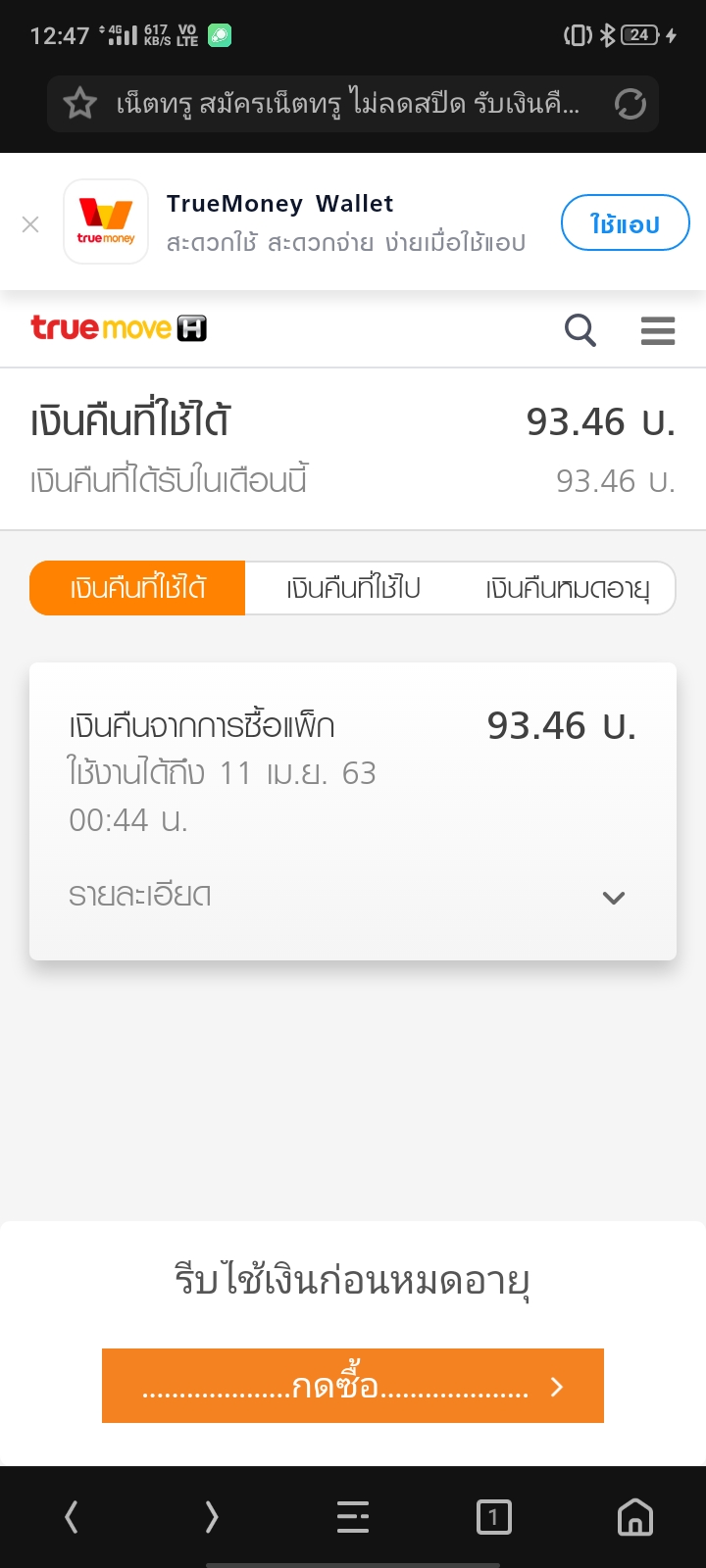Switch to the เงินคืนที่ใช้ไป tab
706x1568 pixels.
[x=353, y=588]
